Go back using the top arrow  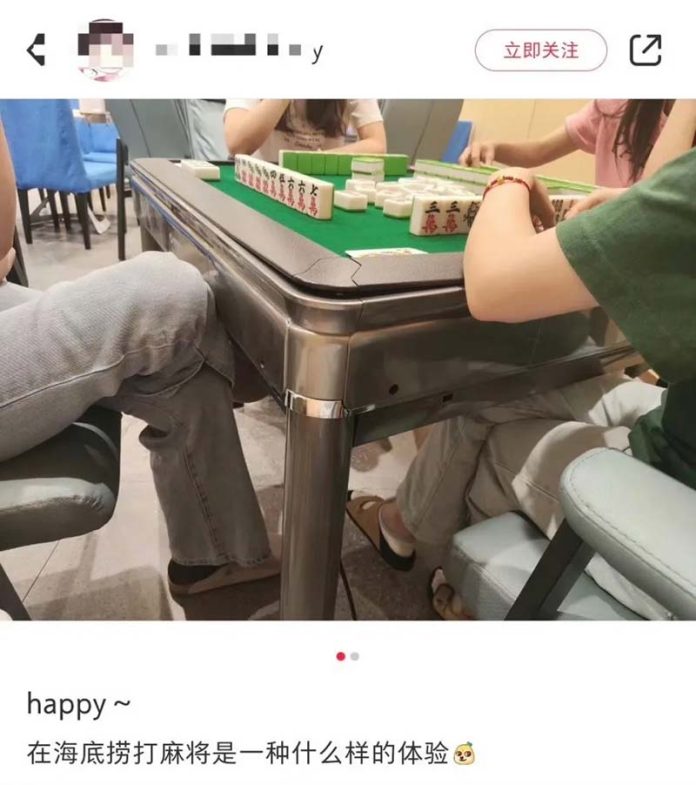pos(36,50)
